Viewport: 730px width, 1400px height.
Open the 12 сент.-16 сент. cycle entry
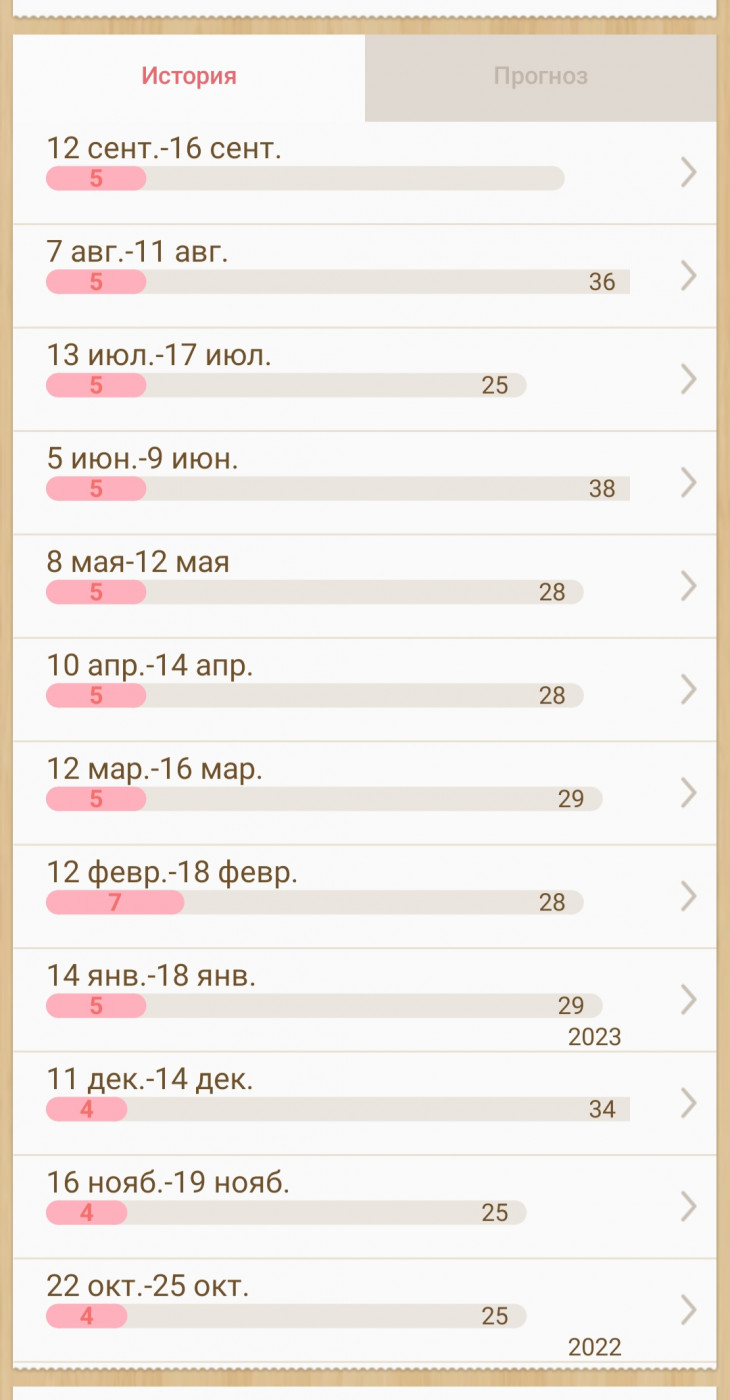pyautogui.click(x=364, y=172)
